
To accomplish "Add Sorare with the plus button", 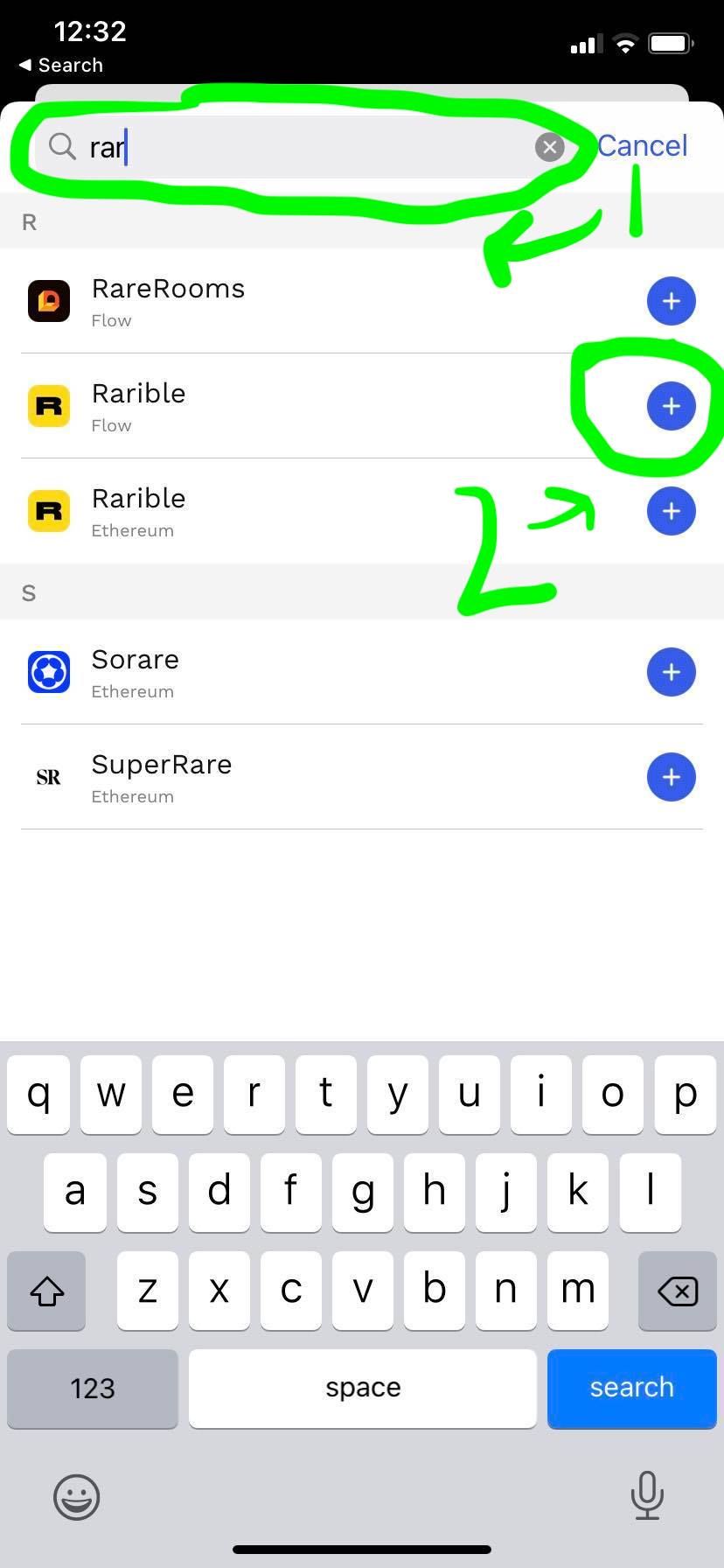I will [x=671, y=672].
